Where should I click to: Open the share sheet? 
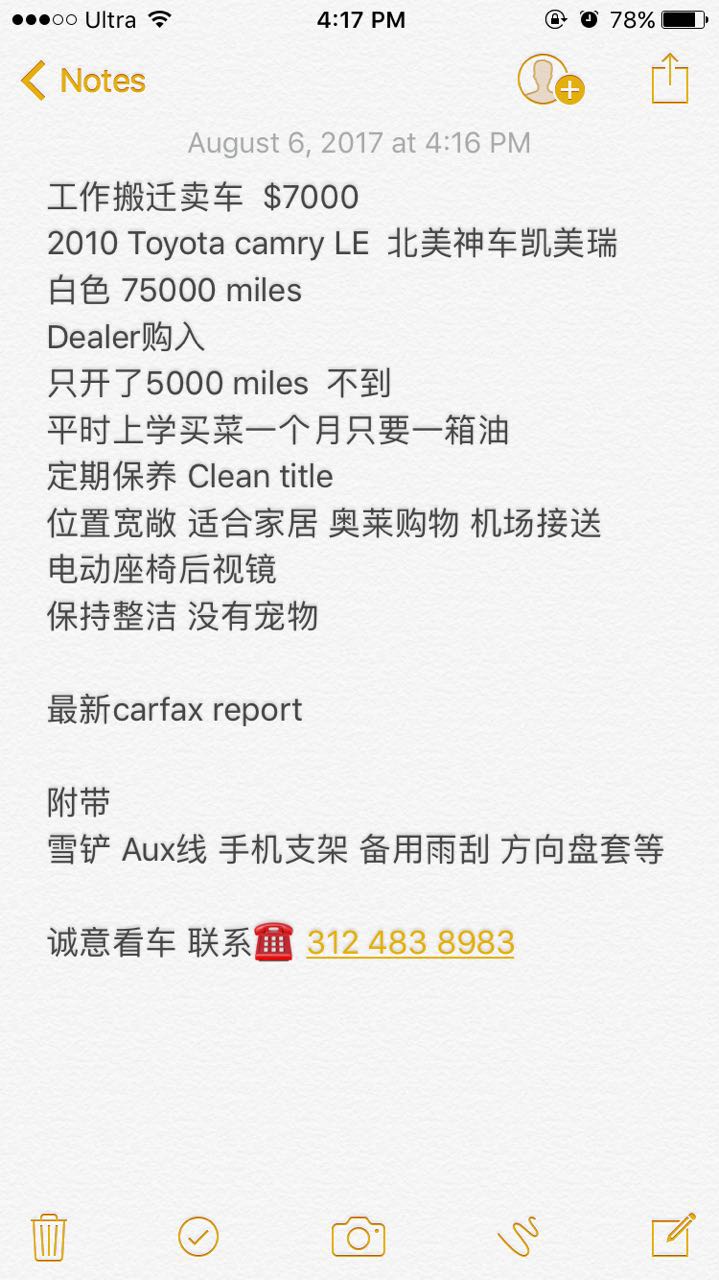(670, 78)
